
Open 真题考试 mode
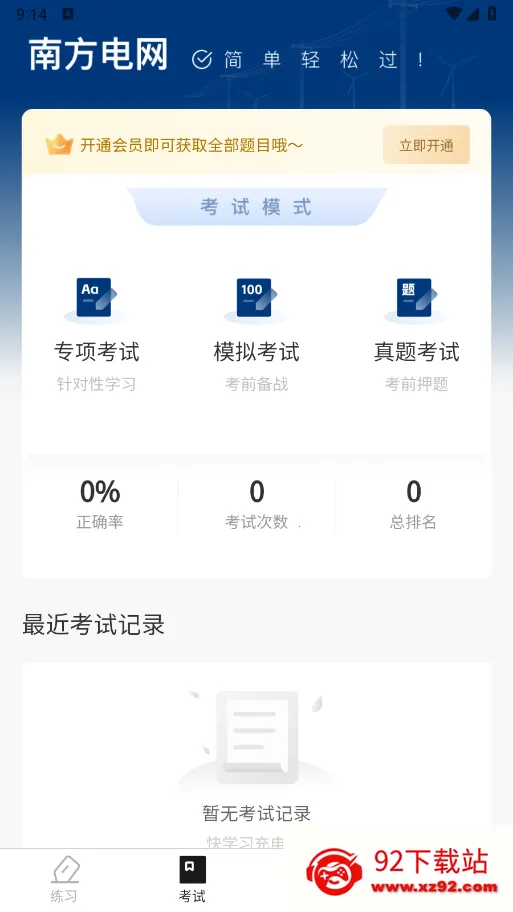416,334
